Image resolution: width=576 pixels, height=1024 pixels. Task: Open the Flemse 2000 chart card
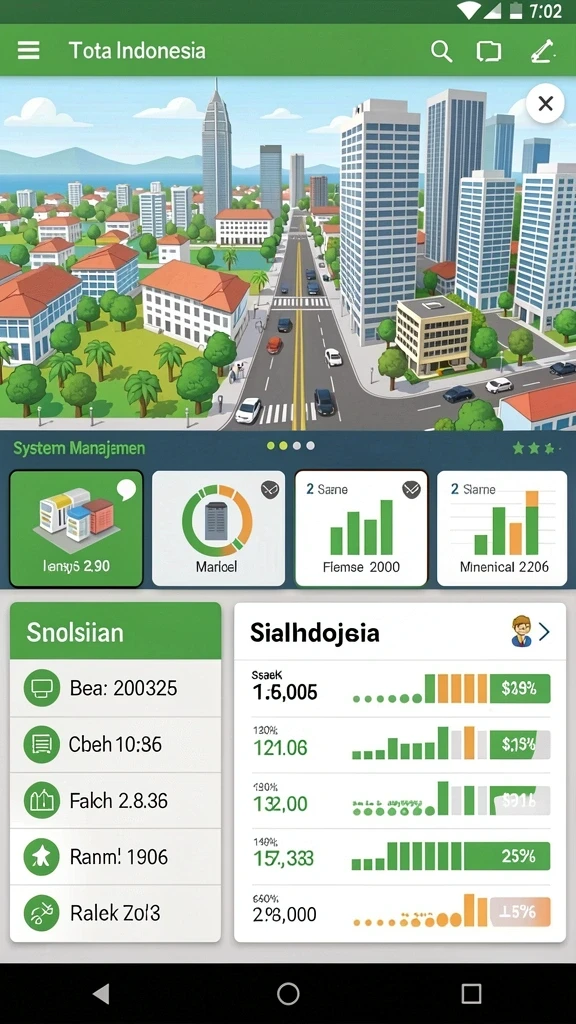pos(361,528)
